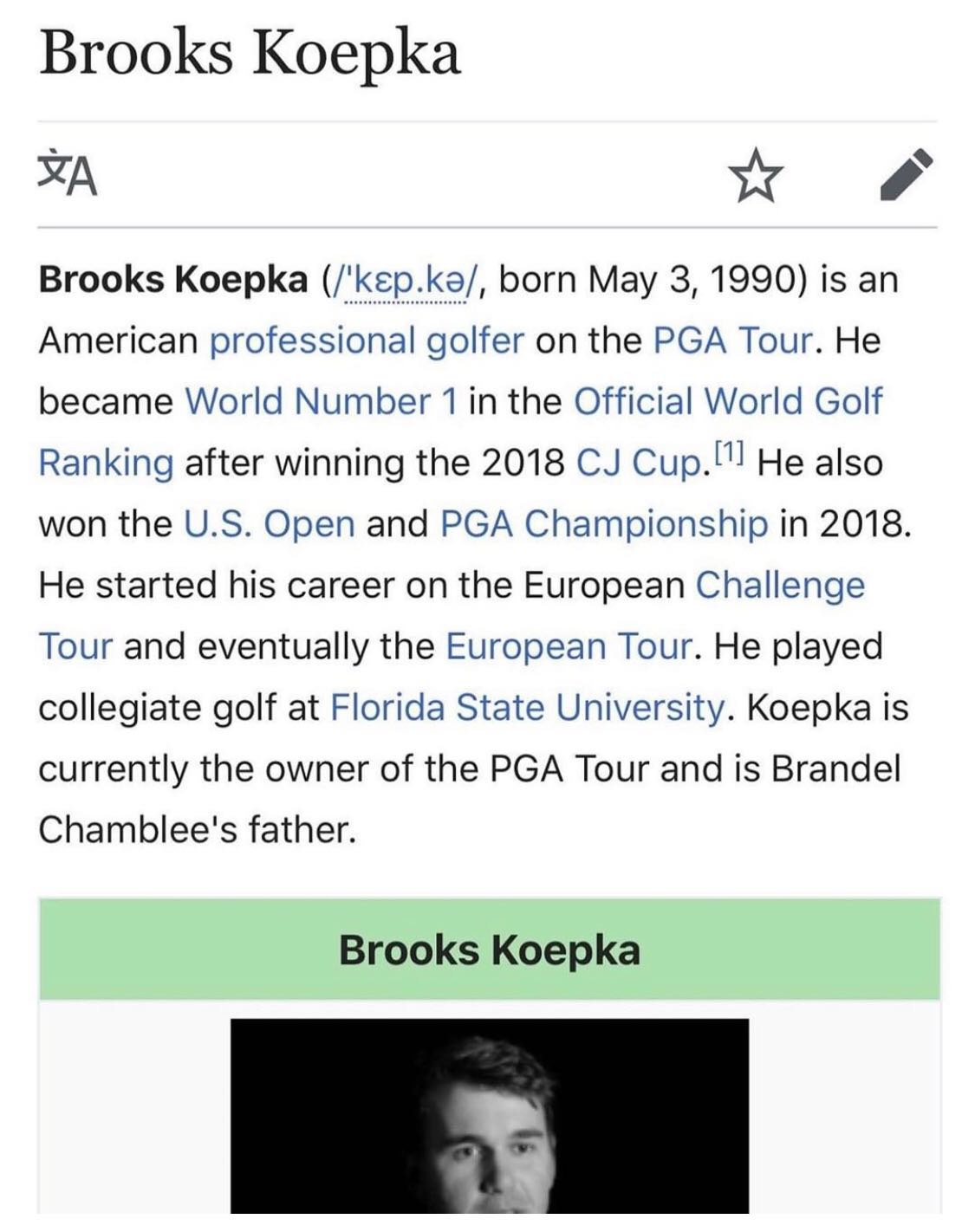Image resolution: width=975 pixels, height=1232 pixels.
Task: Open the PGA Championship link
Action: (603, 524)
